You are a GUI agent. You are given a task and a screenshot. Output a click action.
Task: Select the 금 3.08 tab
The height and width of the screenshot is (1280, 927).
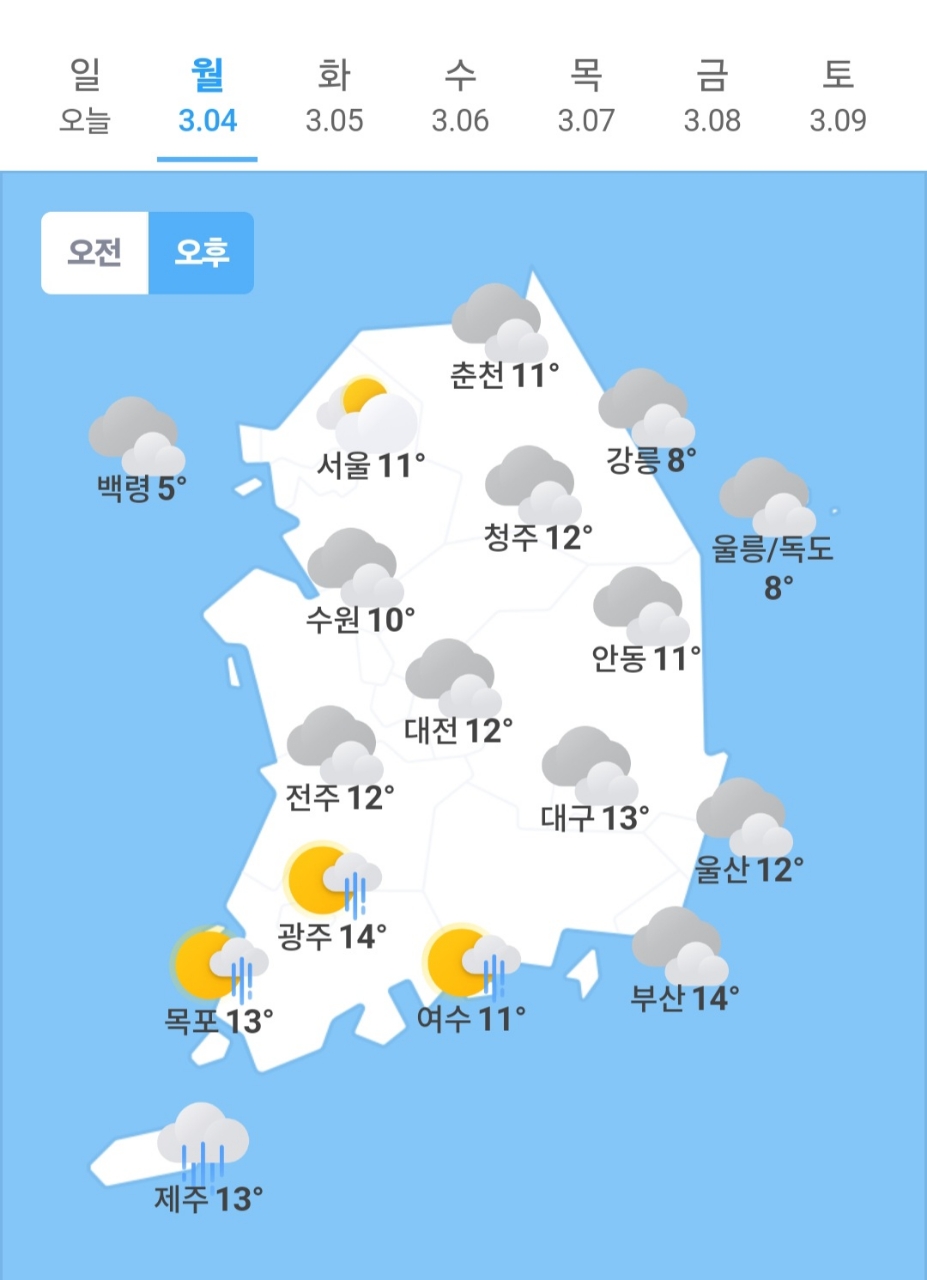[x=712, y=97]
